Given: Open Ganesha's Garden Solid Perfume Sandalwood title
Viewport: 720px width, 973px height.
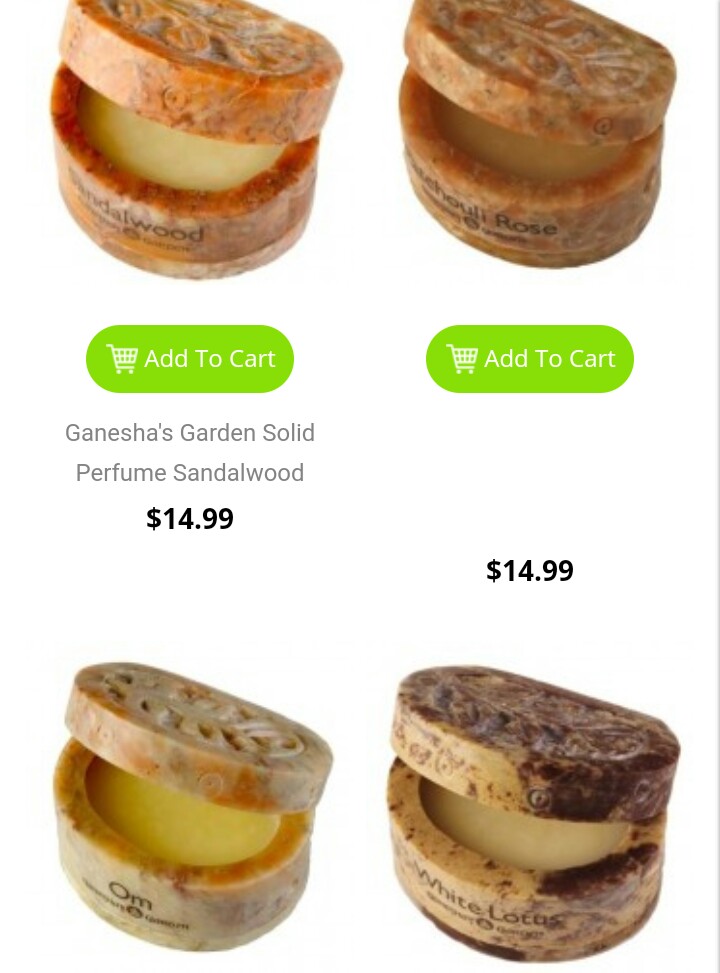Looking at the screenshot, I should pyautogui.click(x=190, y=452).
